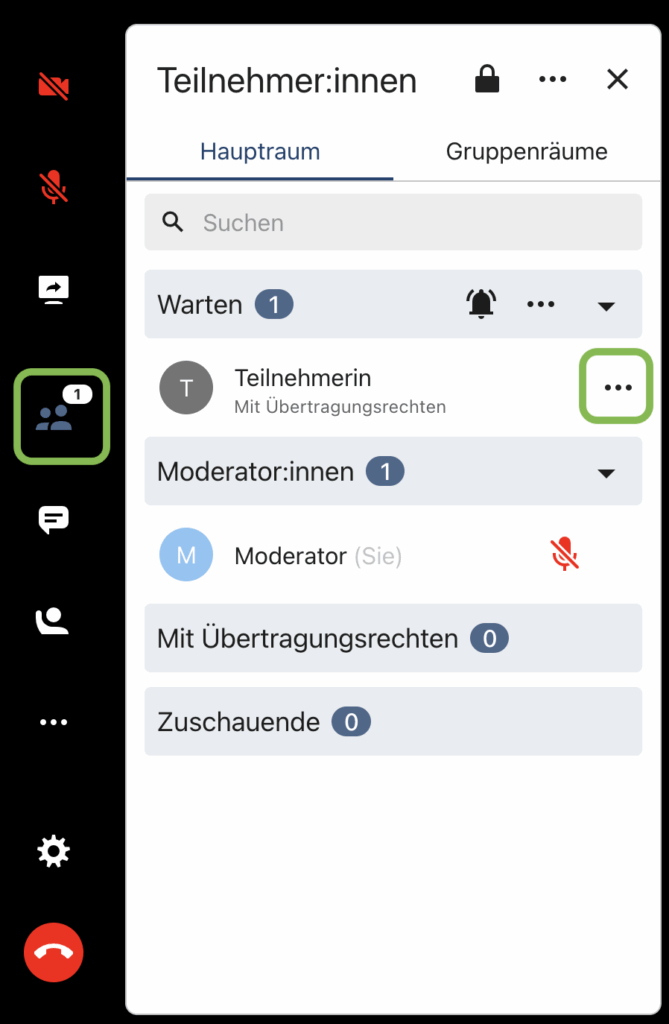This screenshot has height=1024, width=669.
Task: Switch to the Gruppenräume tab
Action: [x=526, y=152]
